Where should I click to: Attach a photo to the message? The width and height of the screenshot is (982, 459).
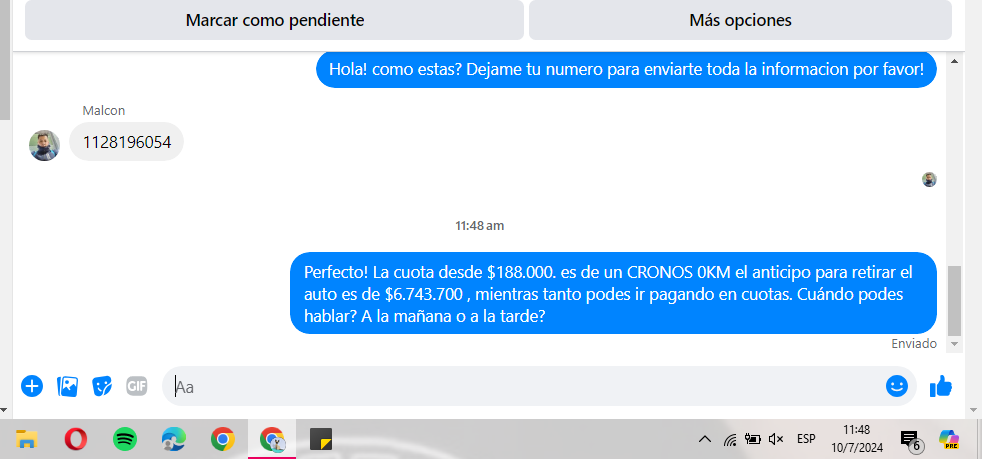point(67,385)
